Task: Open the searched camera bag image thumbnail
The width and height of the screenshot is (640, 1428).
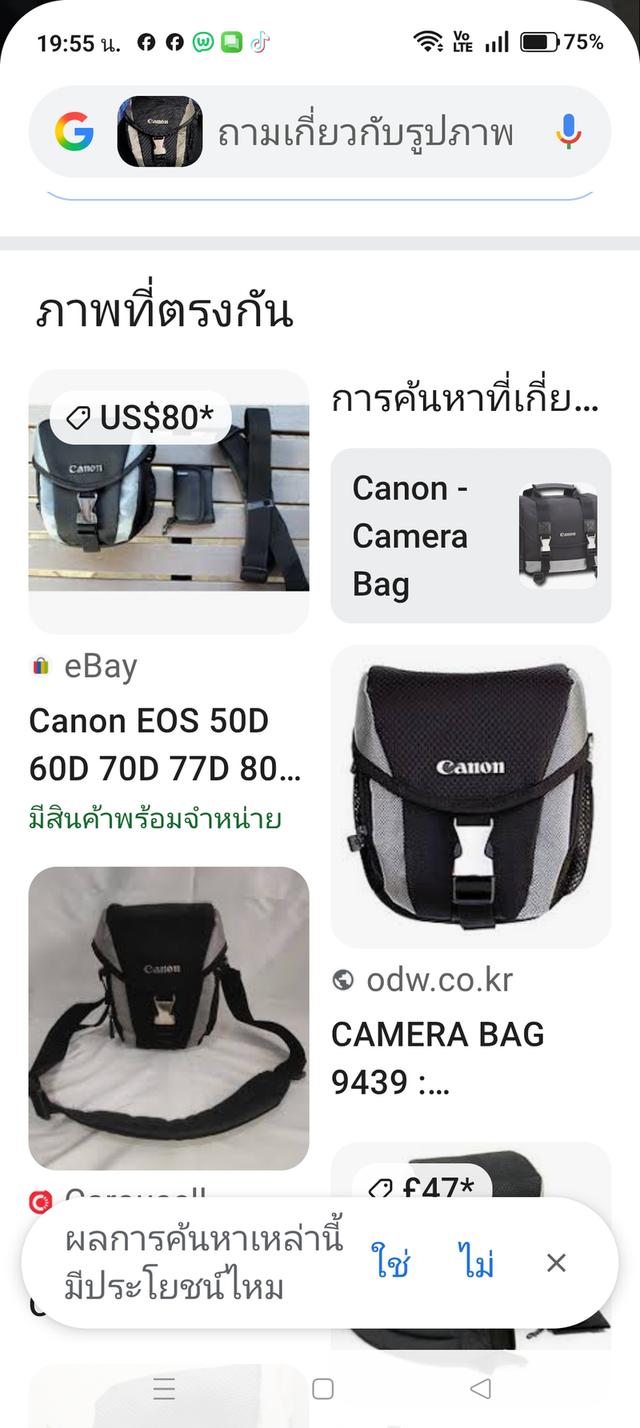Action: [160, 132]
